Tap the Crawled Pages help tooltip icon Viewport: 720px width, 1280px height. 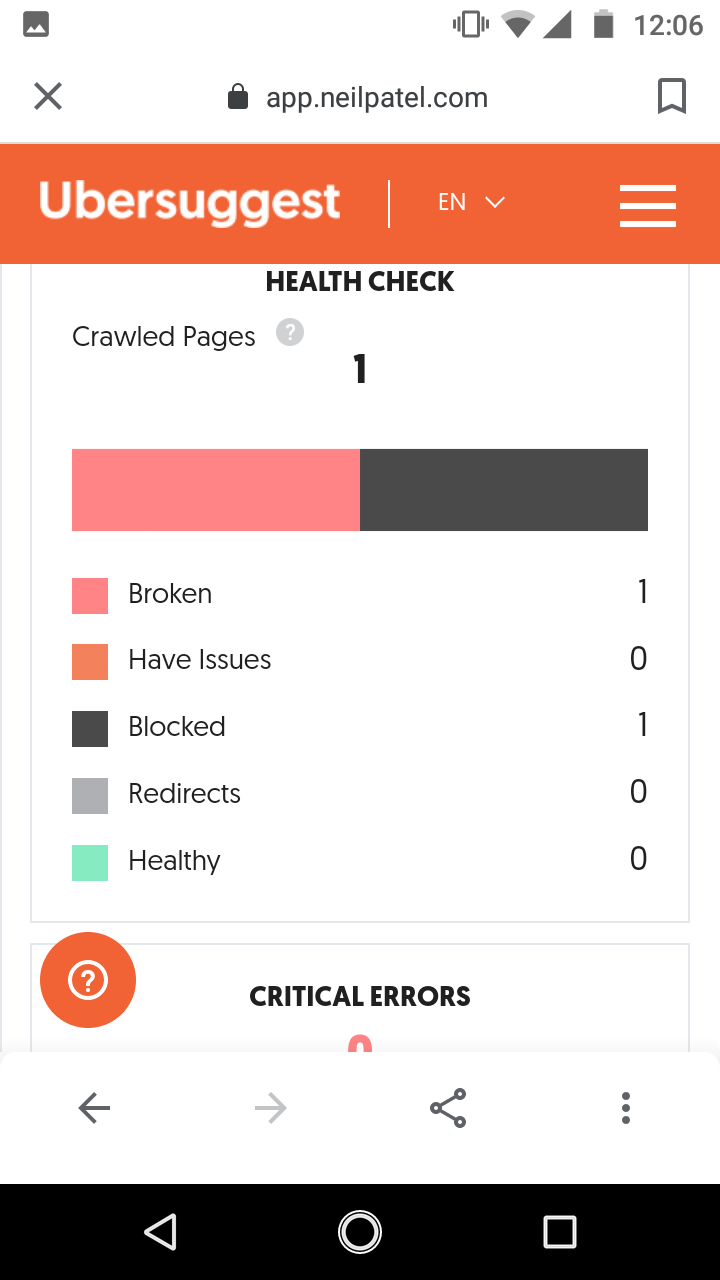290,332
